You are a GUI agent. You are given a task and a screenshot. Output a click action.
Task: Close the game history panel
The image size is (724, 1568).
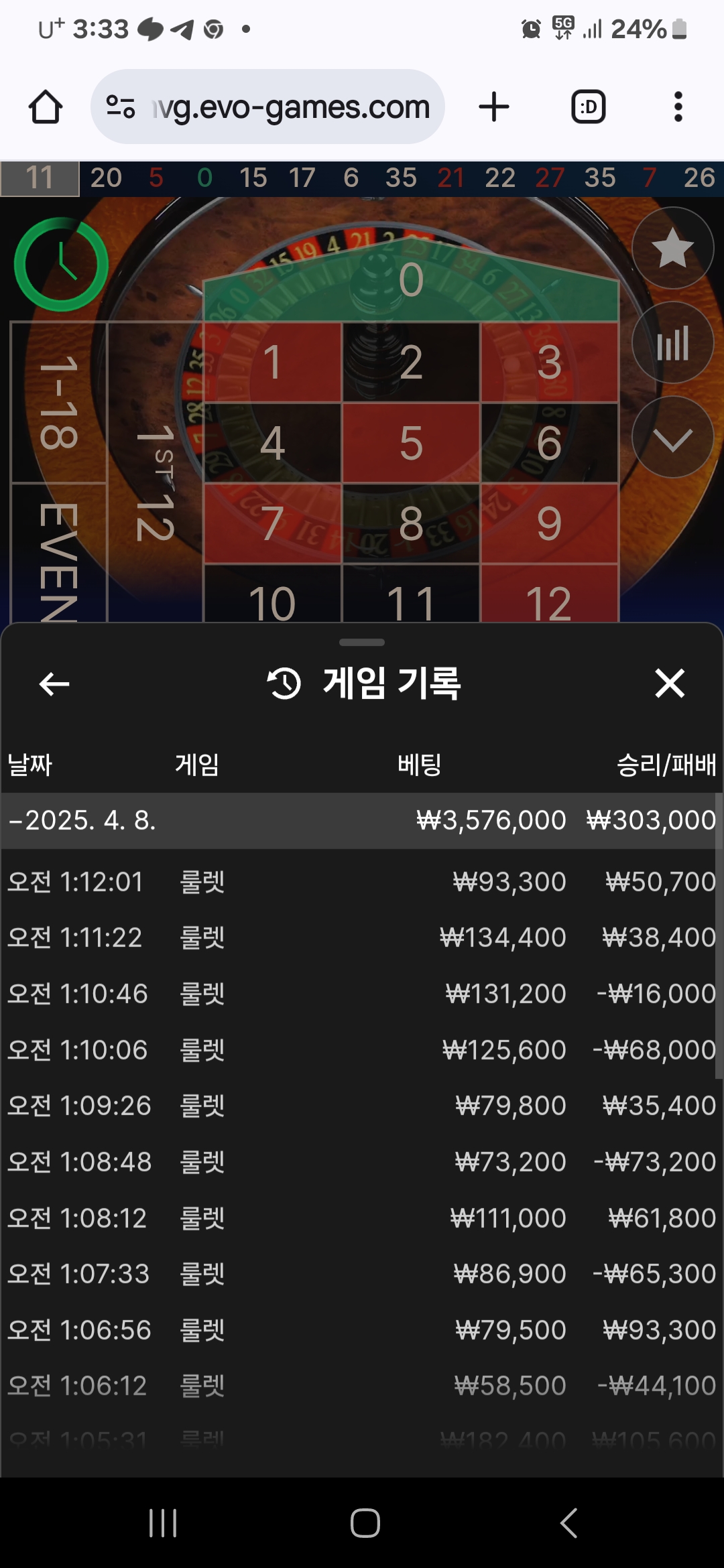(670, 683)
